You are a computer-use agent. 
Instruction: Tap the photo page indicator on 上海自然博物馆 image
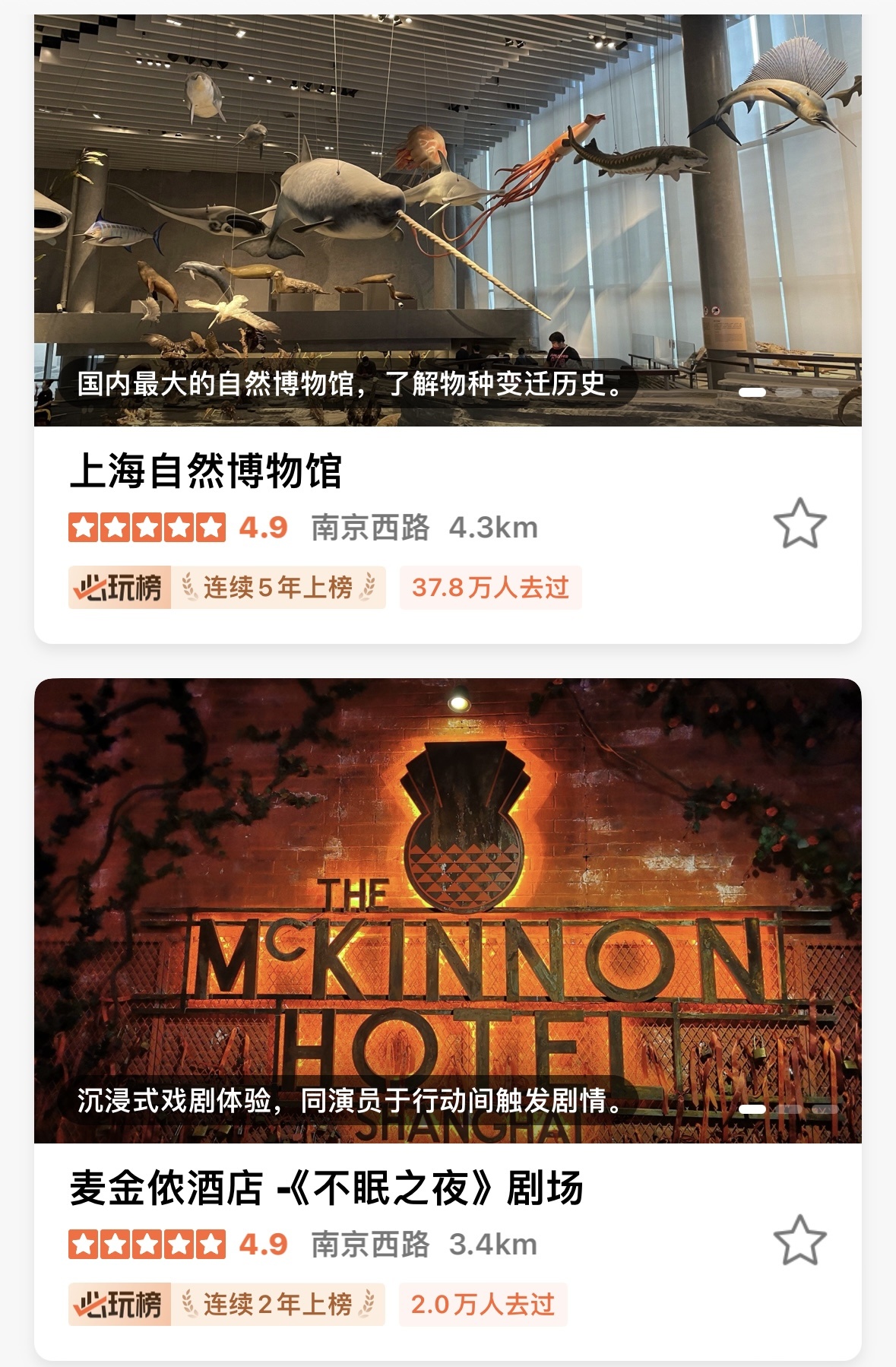787,392
